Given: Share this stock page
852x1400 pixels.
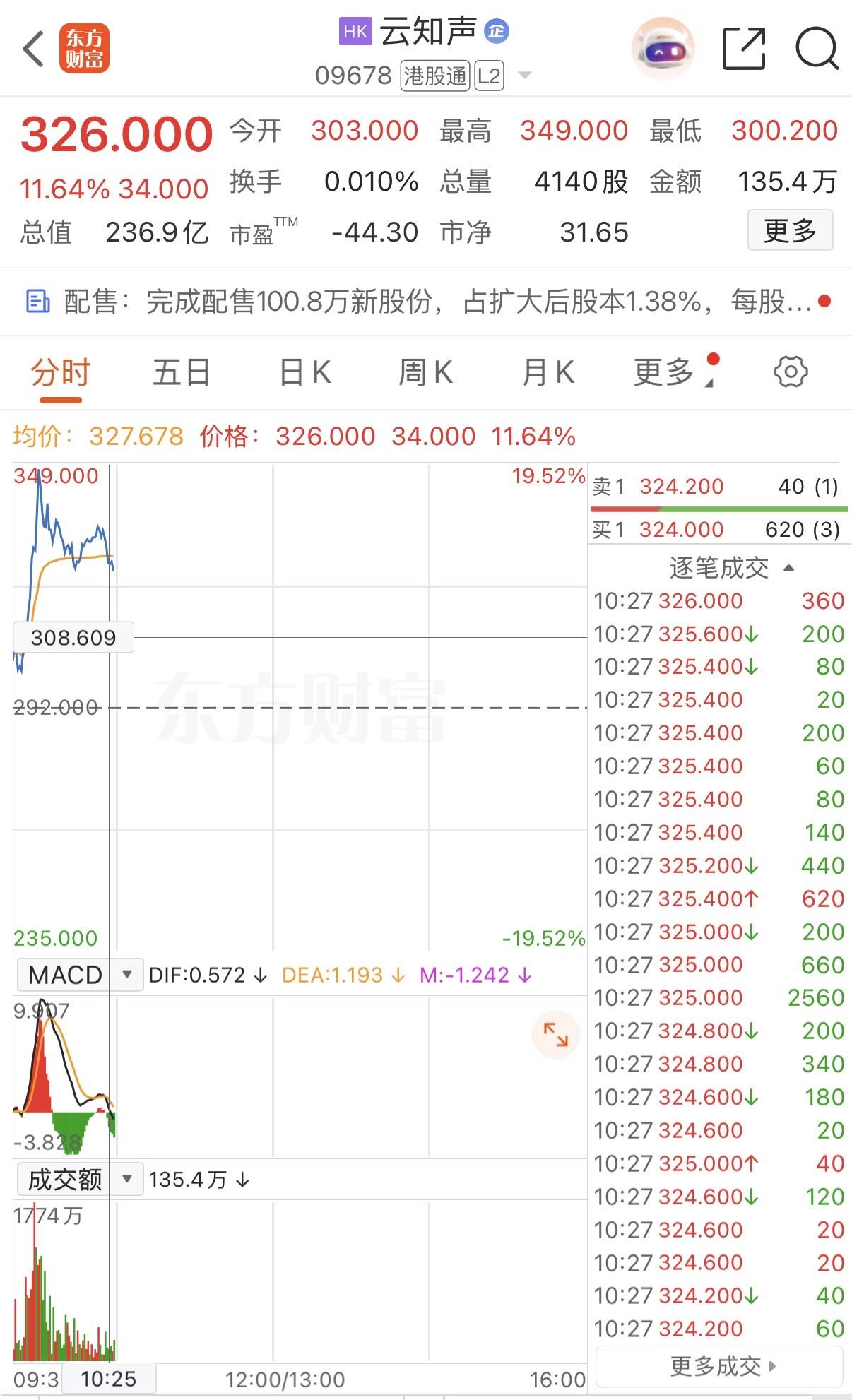Looking at the screenshot, I should tap(744, 49).
